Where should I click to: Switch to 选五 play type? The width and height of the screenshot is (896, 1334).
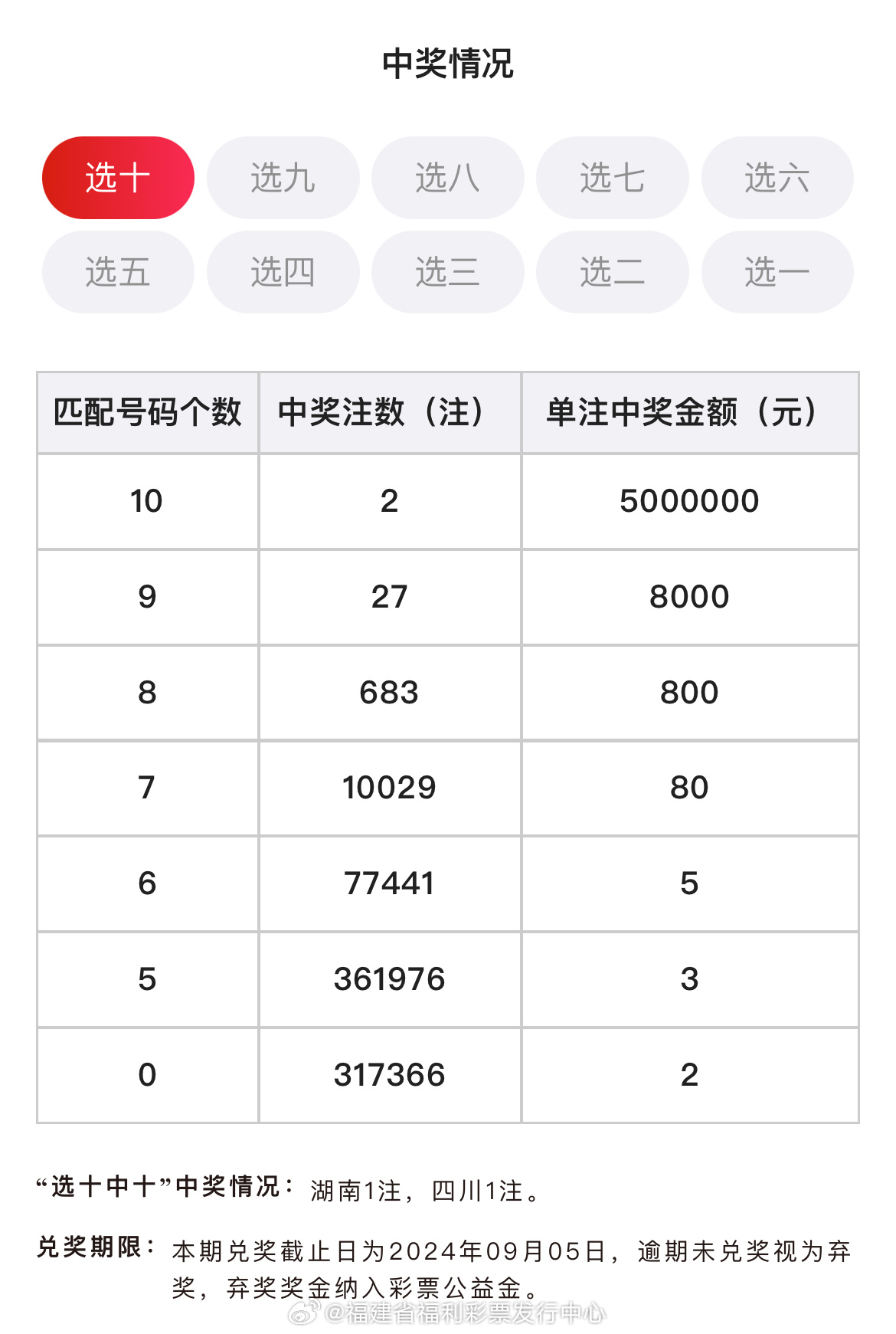[x=118, y=272]
